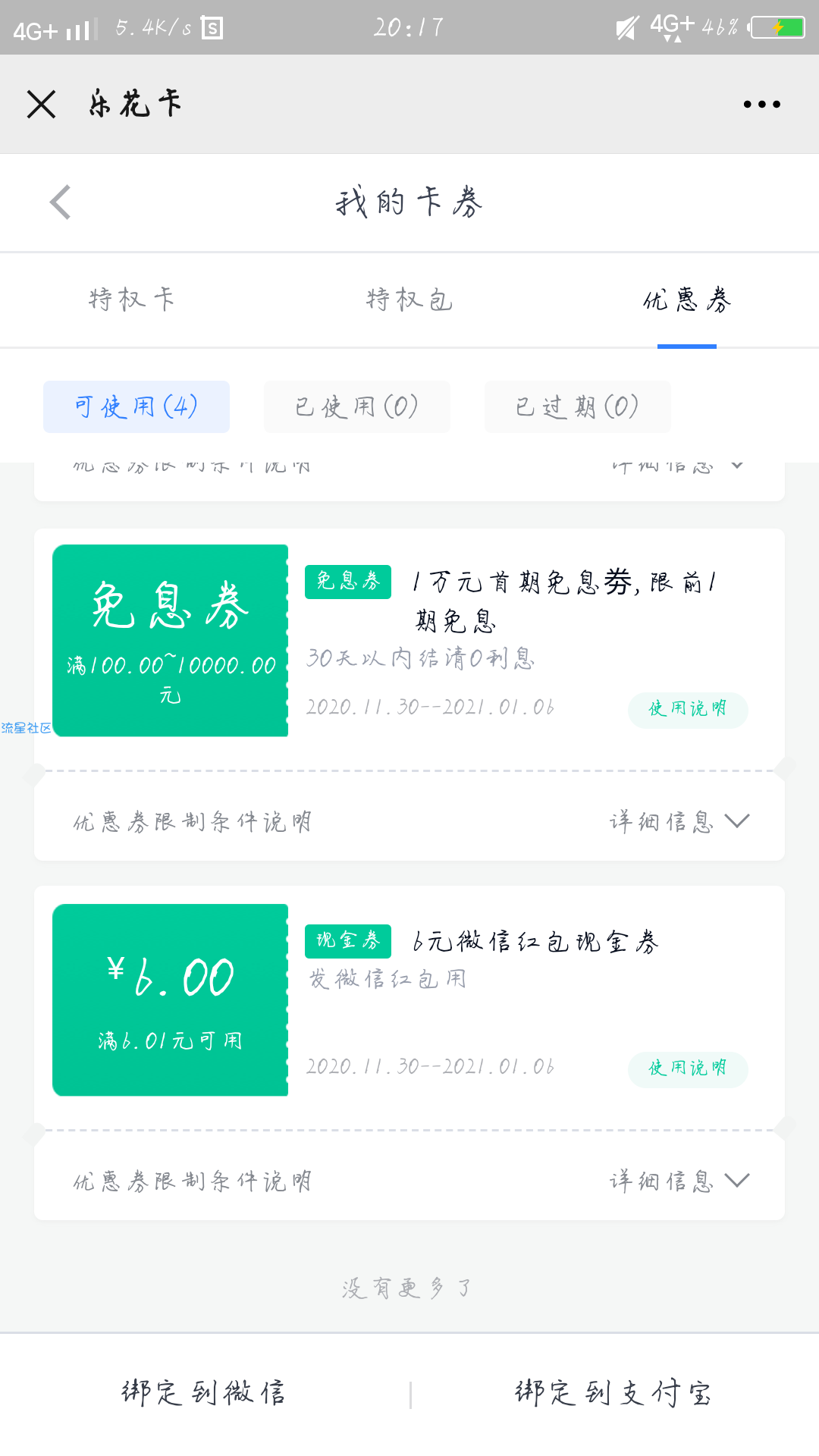Viewport: 819px width, 1456px height.
Task: Go back from 我的卡券
Action: click(61, 202)
